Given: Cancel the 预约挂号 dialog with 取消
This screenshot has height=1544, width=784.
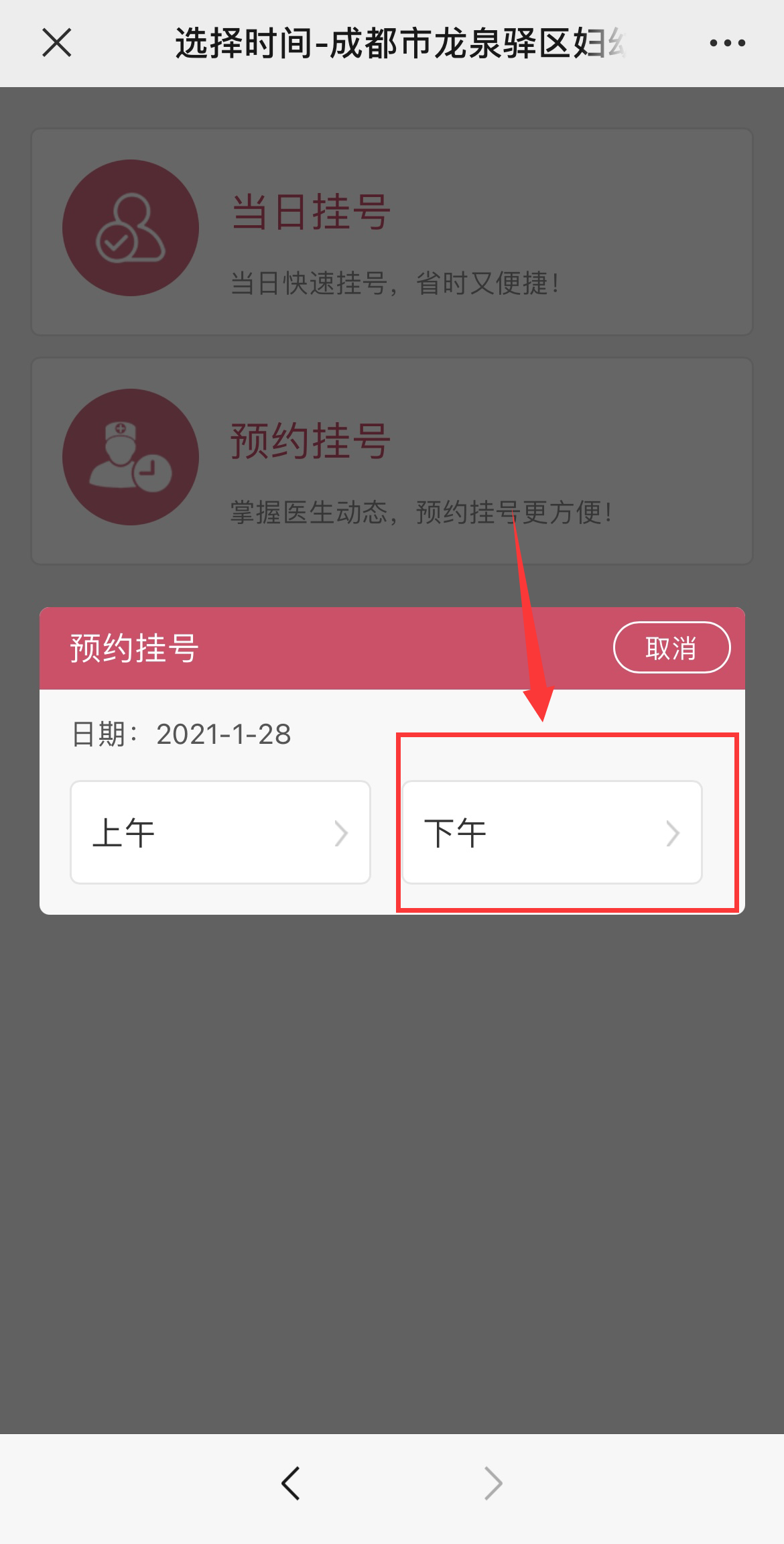Looking at the screenshot, I should tap(671, 648).
